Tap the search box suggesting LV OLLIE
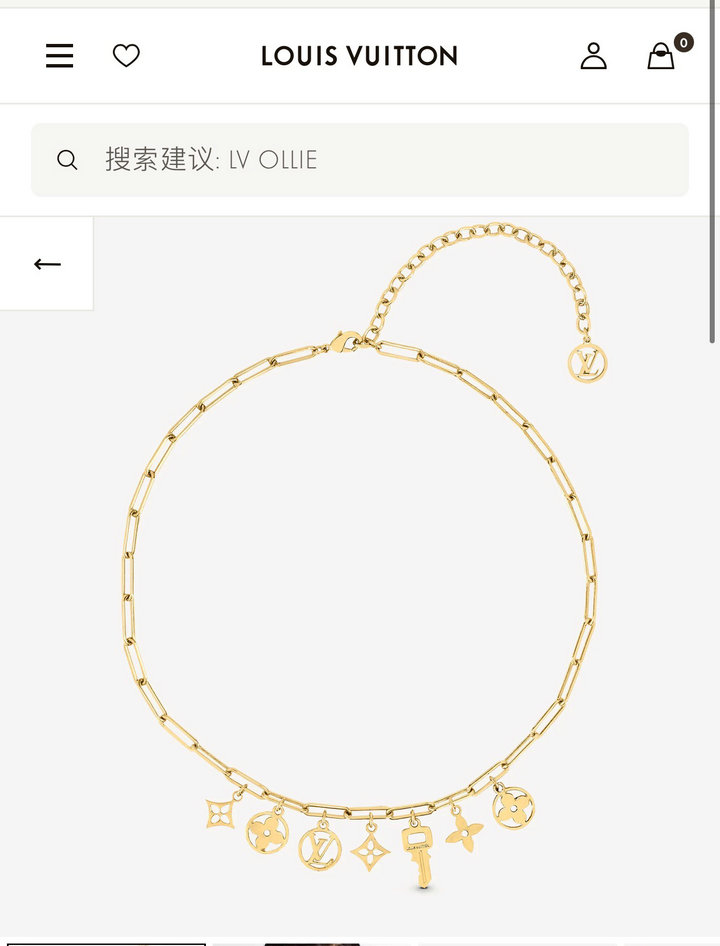Viewport: 720px width, 946px height. point(360,160)
